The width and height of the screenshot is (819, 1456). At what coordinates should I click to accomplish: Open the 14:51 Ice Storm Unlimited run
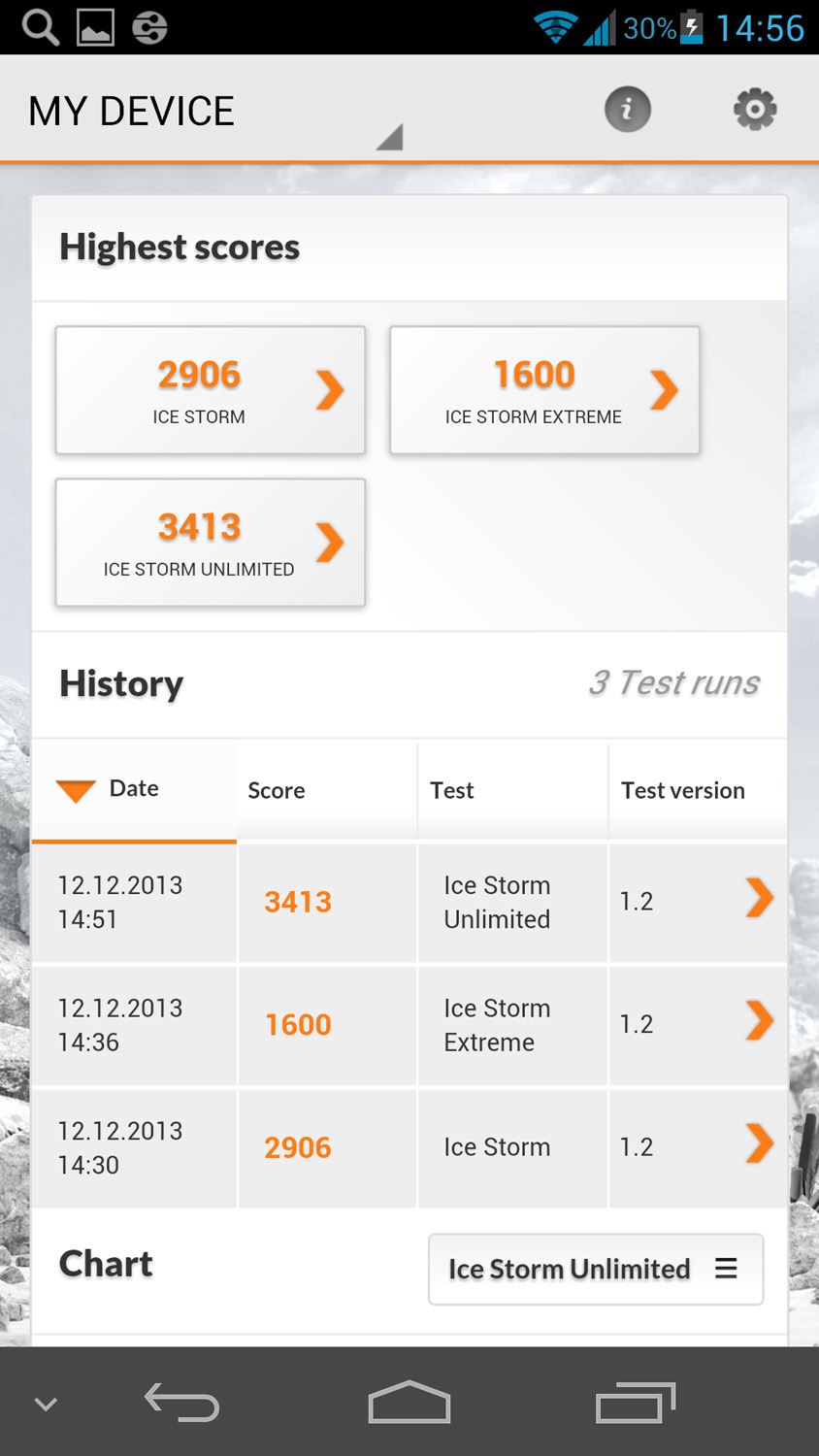pyautogui.click(x=409, y=902)
